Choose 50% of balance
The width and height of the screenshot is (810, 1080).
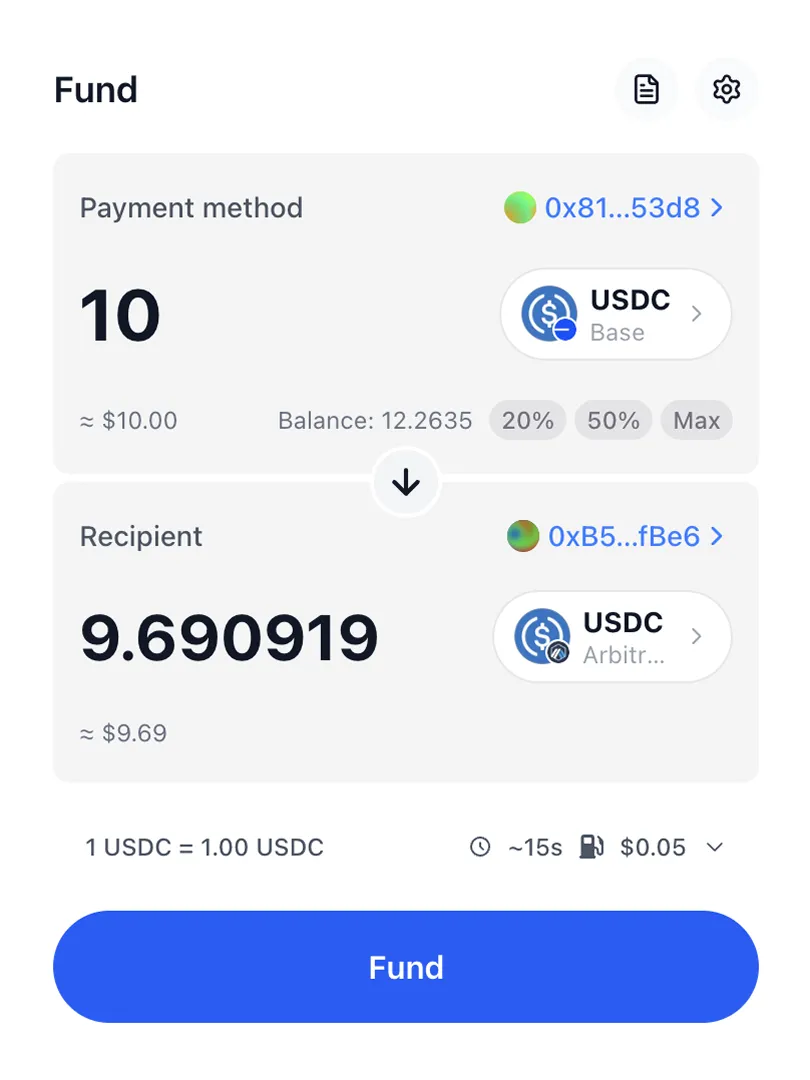(x=613, y=421)
